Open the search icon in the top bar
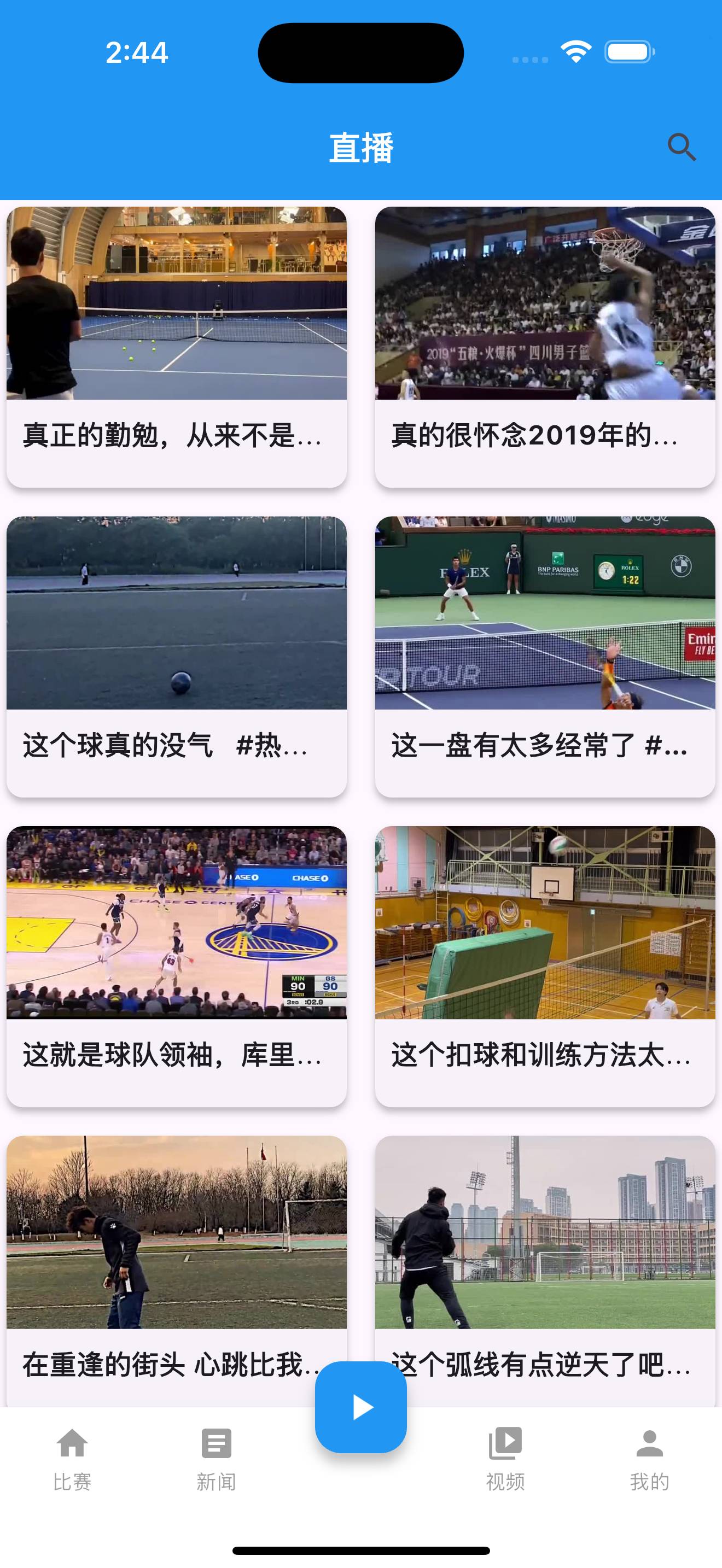Viewport: 722px width, 1568px height. pyautogui.click(x=681, y=147)
